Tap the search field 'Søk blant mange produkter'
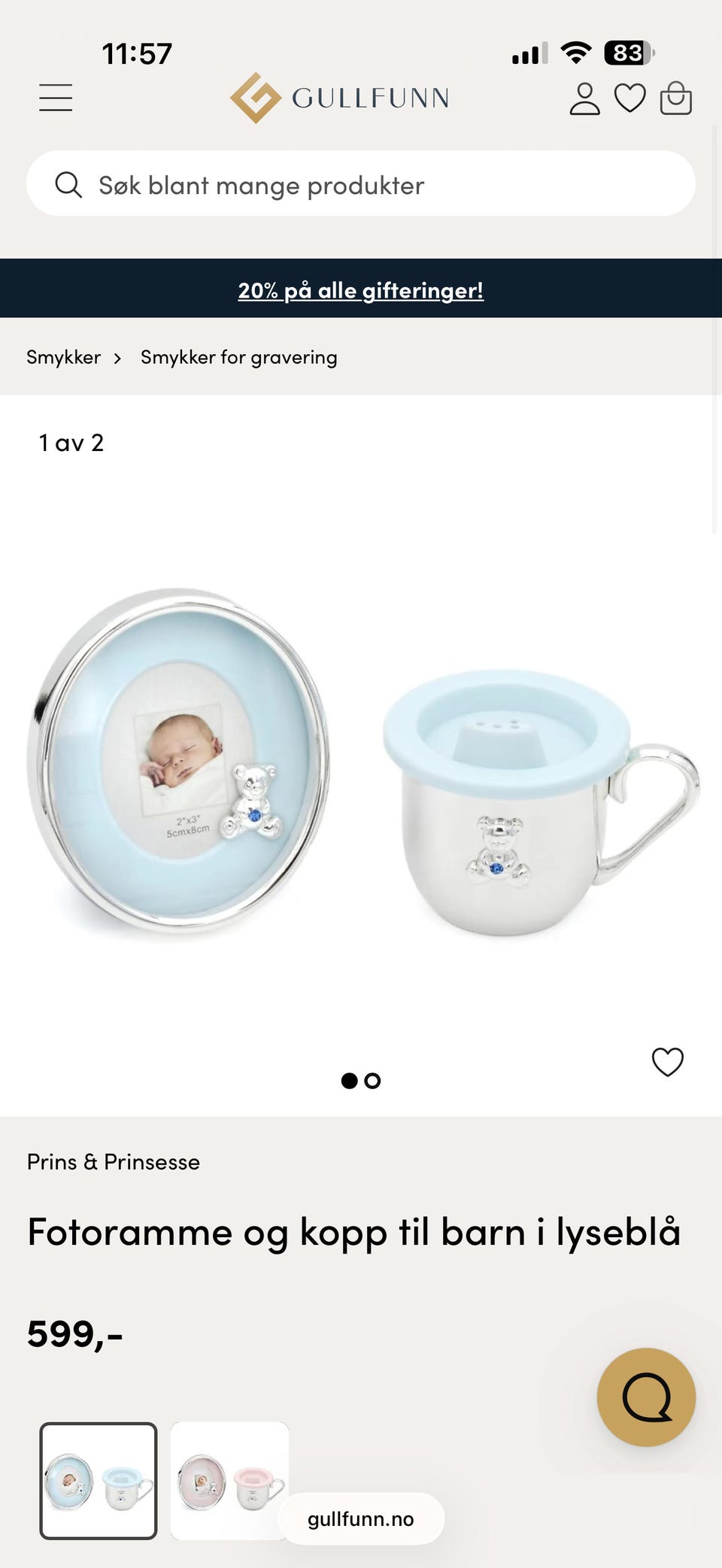This screenshot has width=722, height=1568. coord(361,183)
